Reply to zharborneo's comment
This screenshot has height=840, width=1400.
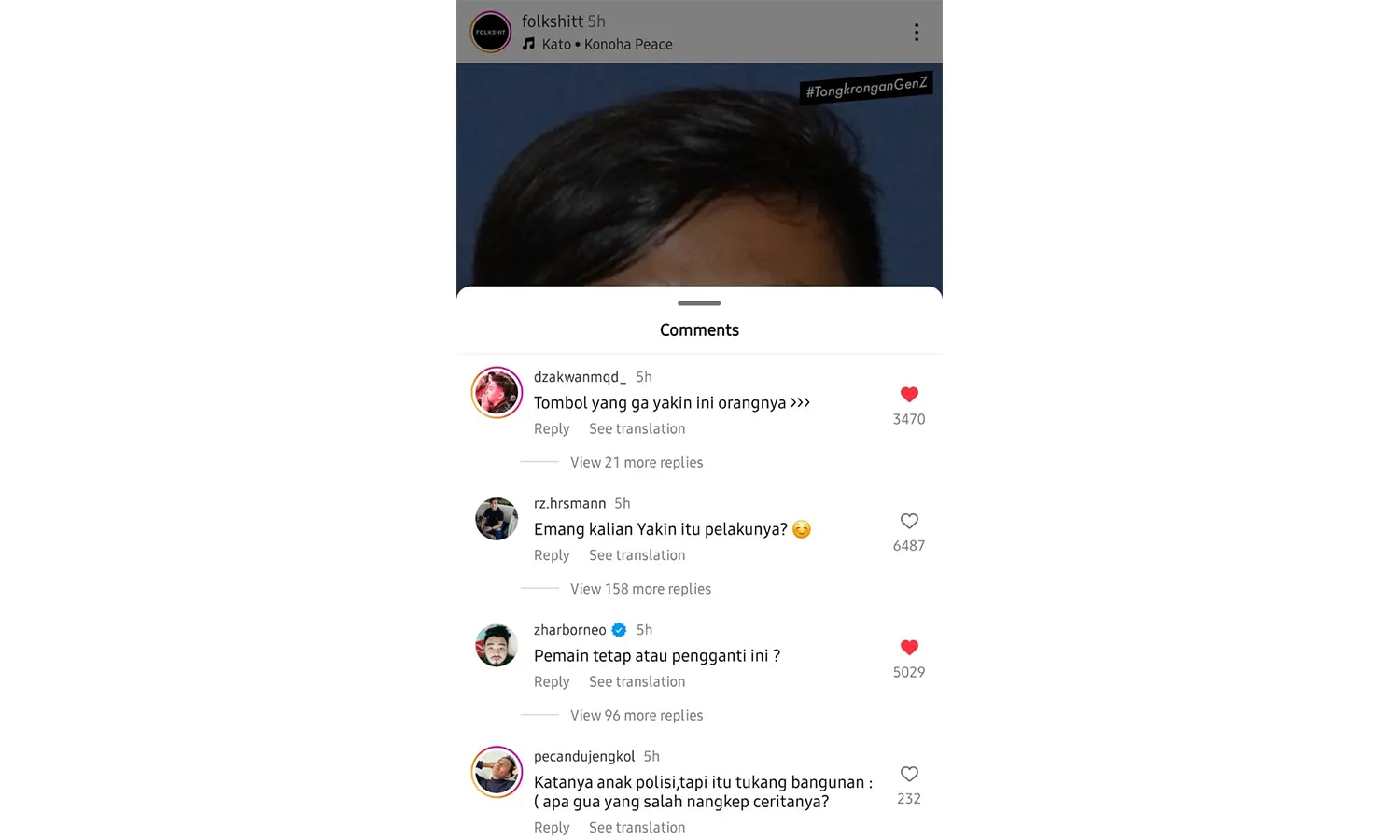(x=552, y=681)
